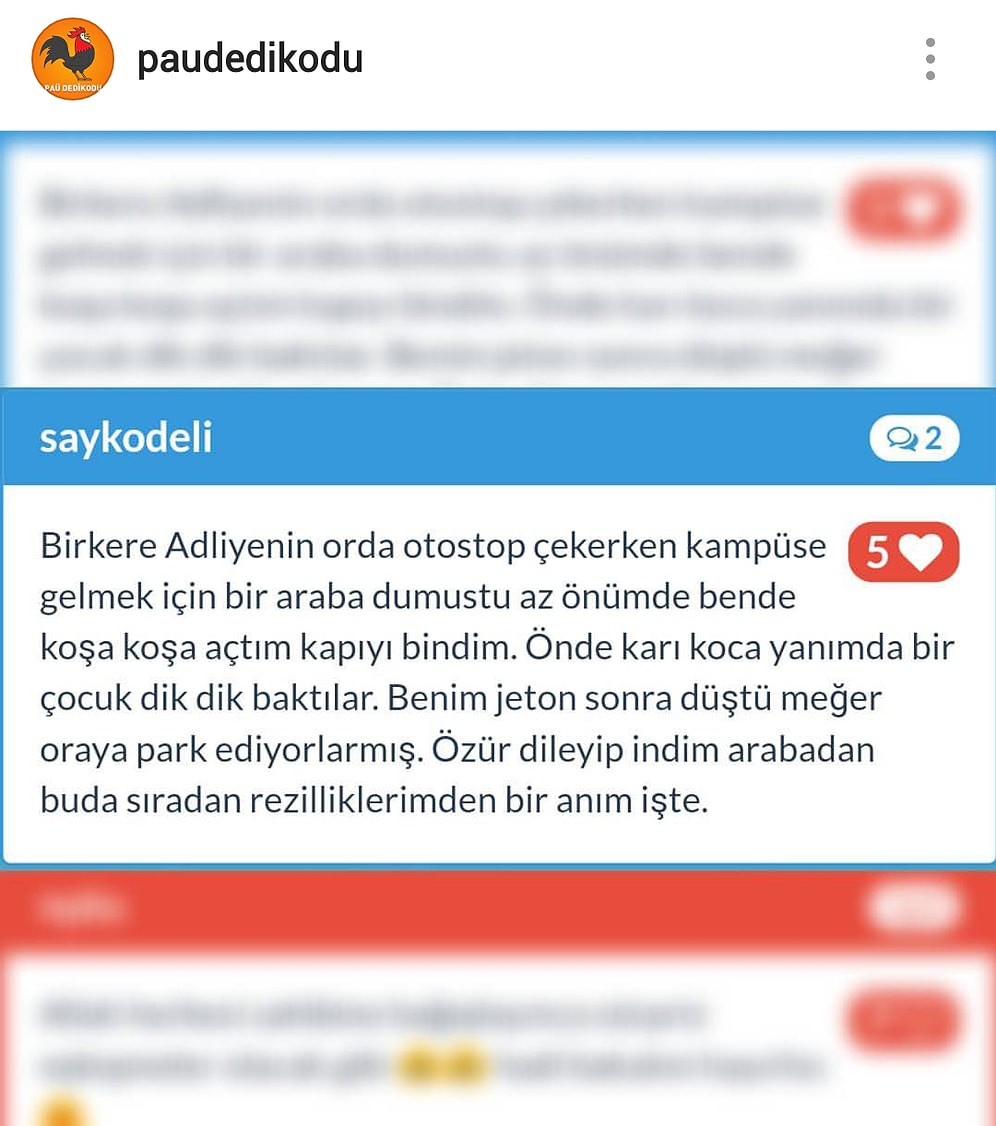
Task: Click the comment count badge showing 2
Action: point(913,438)
